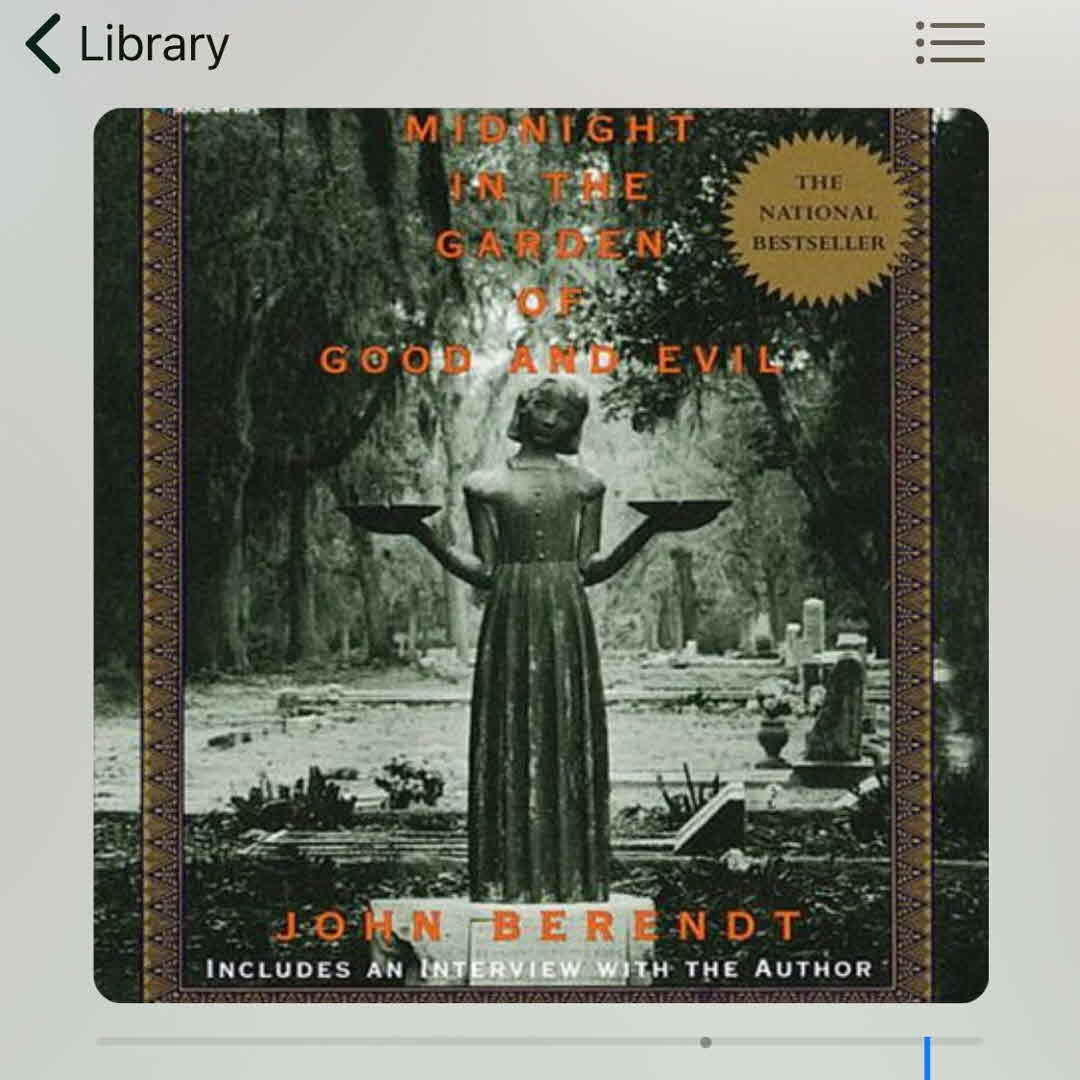This screenshot has height=1080, width=1080.
Task: Tap the audiobook progress bar
Action: point(540,1042)
